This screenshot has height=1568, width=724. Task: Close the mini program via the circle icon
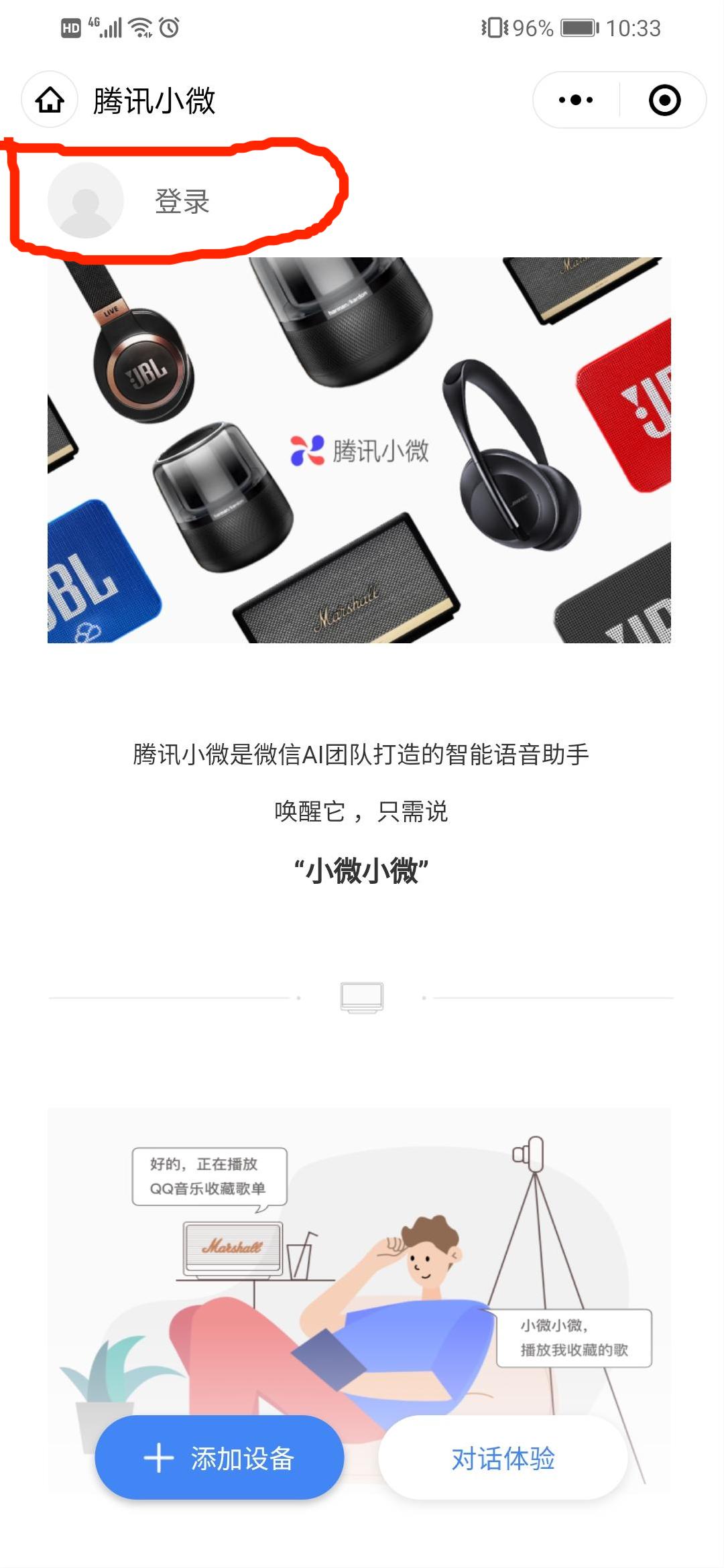click(x=664, y=101)
